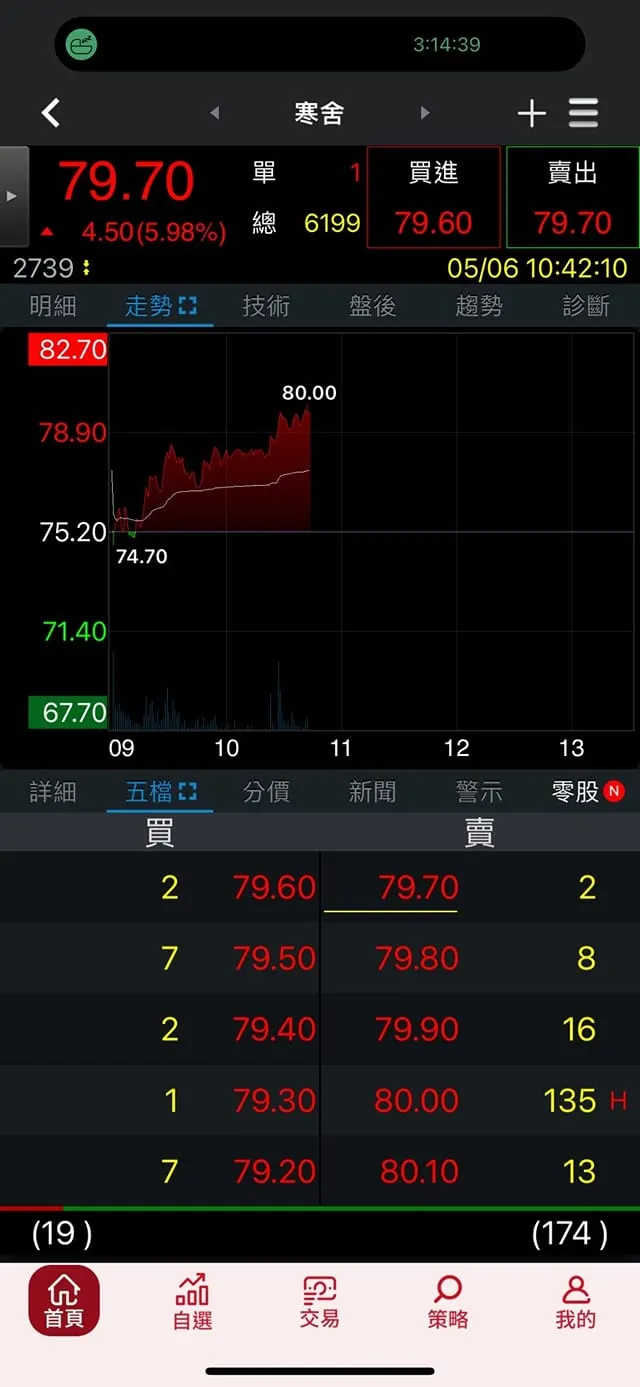View the 趨勢 trend tab
Image resolution: width=640 pixels, height=1387 pixels.
tap(479, 306)
